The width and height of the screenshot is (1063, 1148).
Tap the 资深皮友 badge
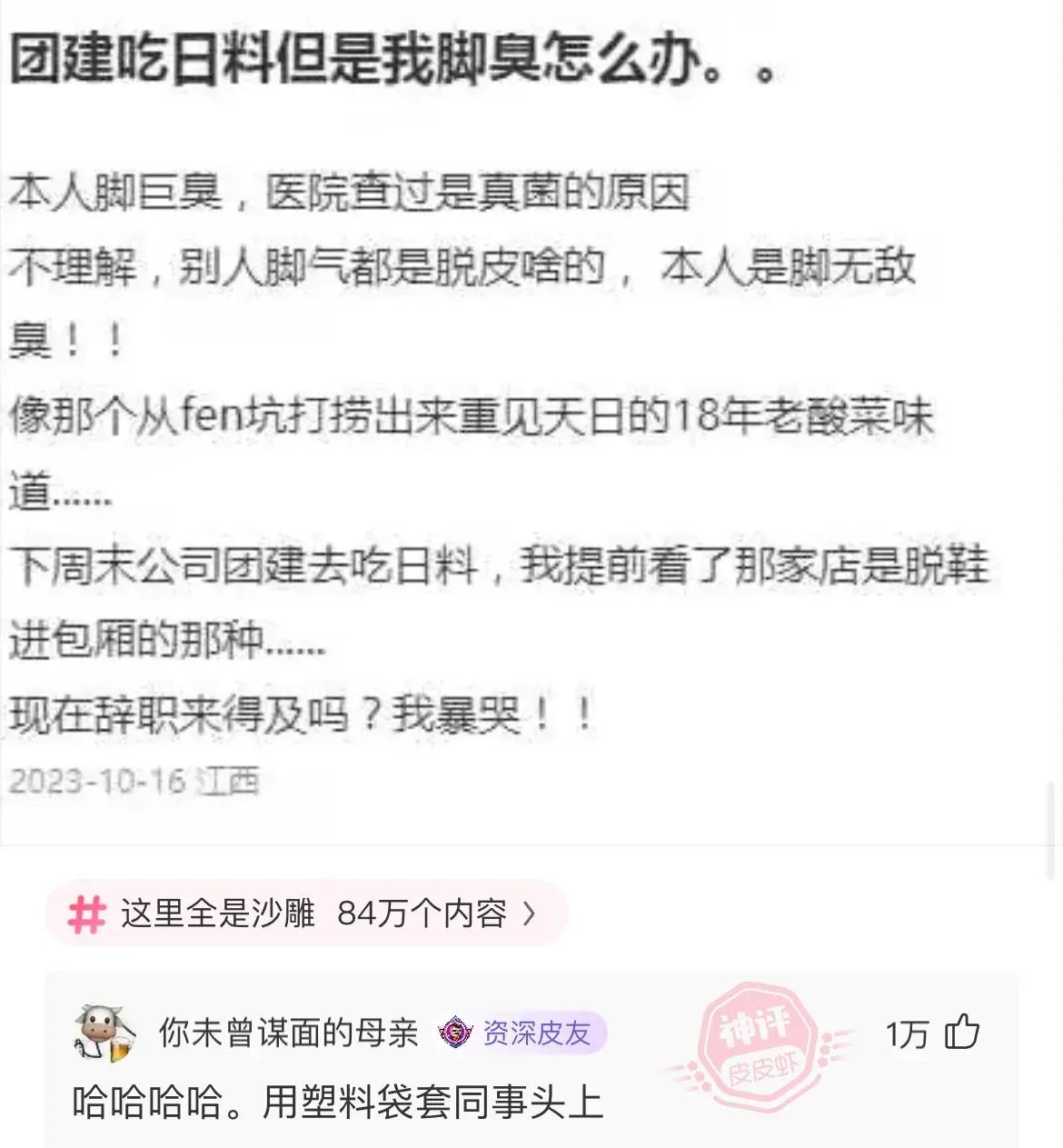[x=522, y=1033]
